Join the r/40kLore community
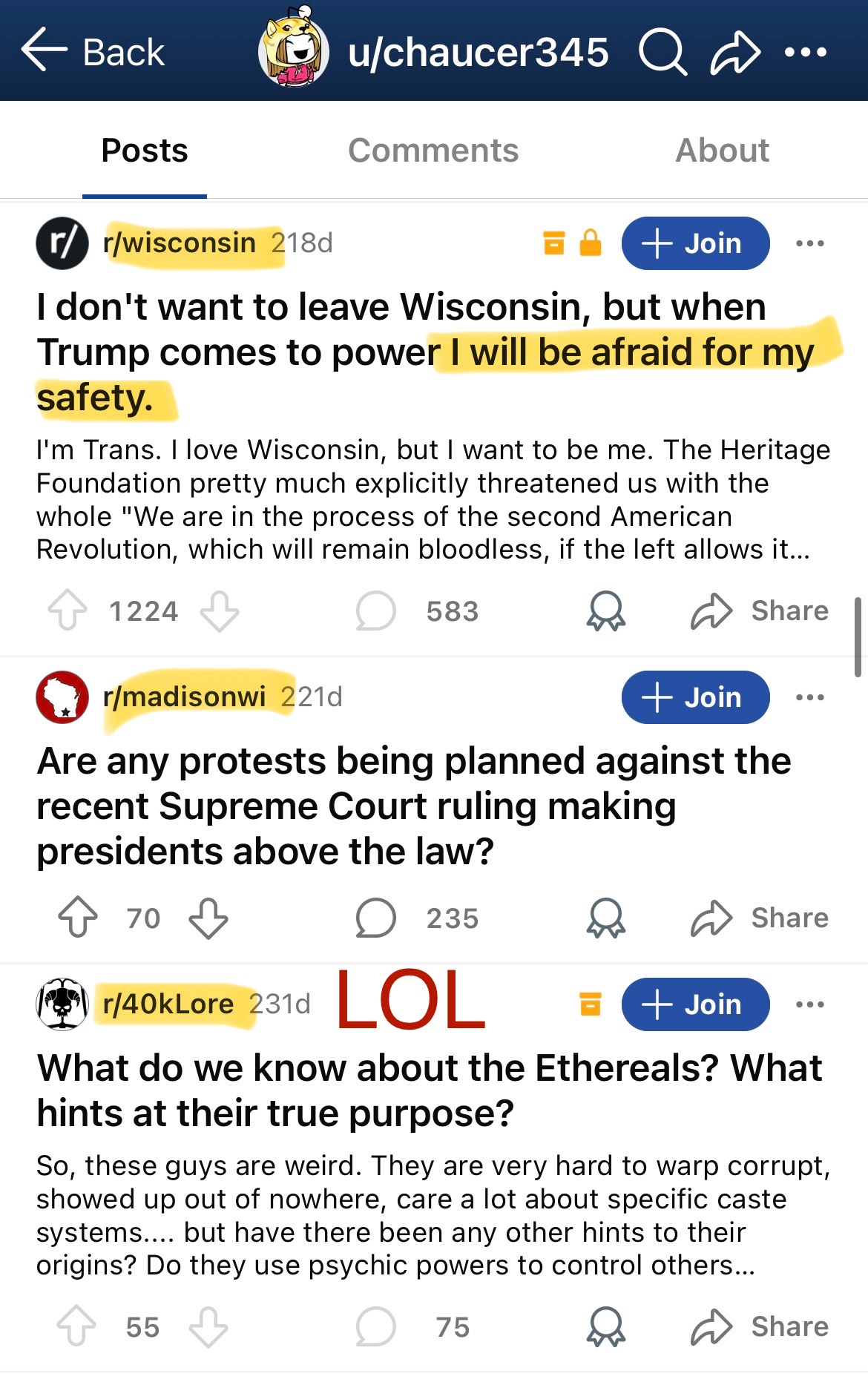 click(x=695, y=1004)
